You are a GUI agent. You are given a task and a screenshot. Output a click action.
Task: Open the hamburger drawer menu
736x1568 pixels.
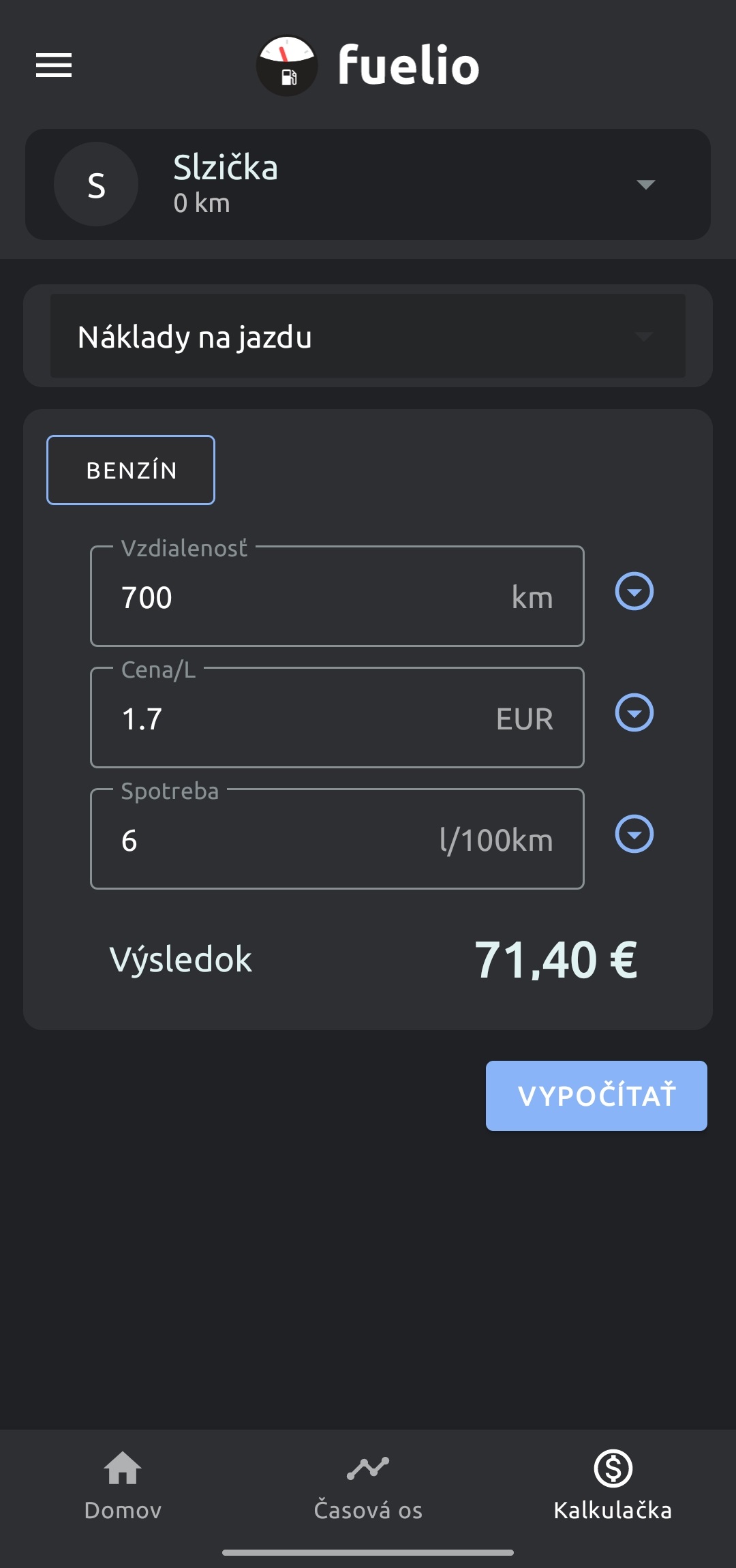(x=54, y=65)
